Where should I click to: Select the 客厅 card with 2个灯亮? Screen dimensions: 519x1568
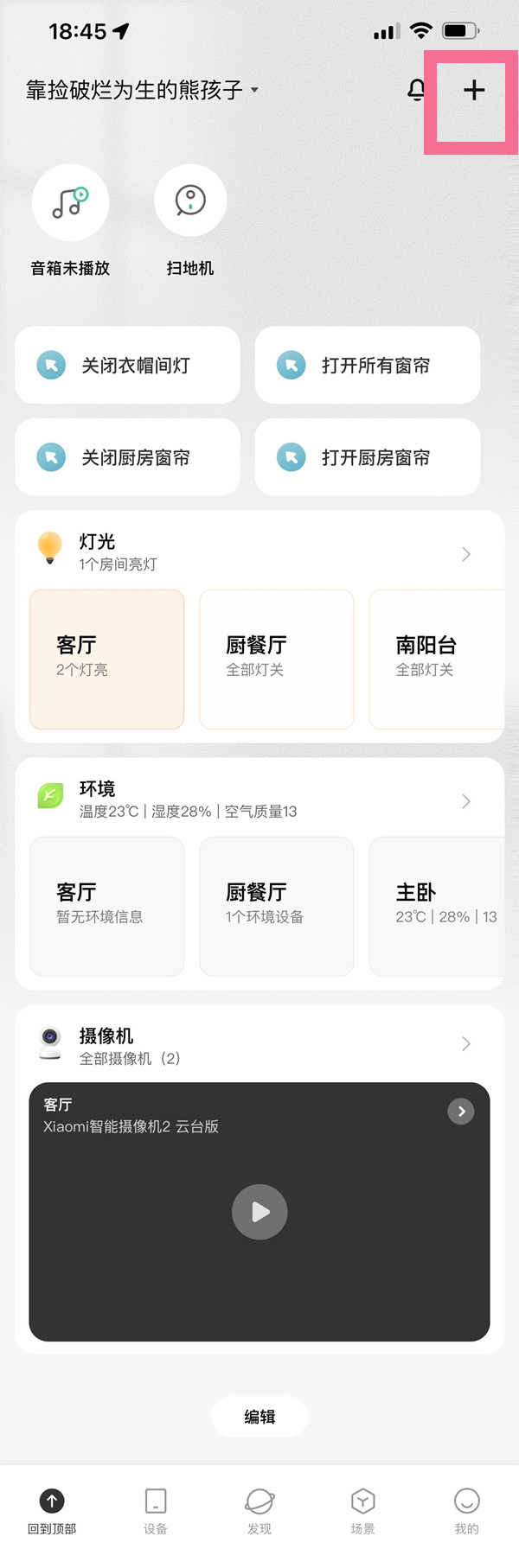pos(107,659)
